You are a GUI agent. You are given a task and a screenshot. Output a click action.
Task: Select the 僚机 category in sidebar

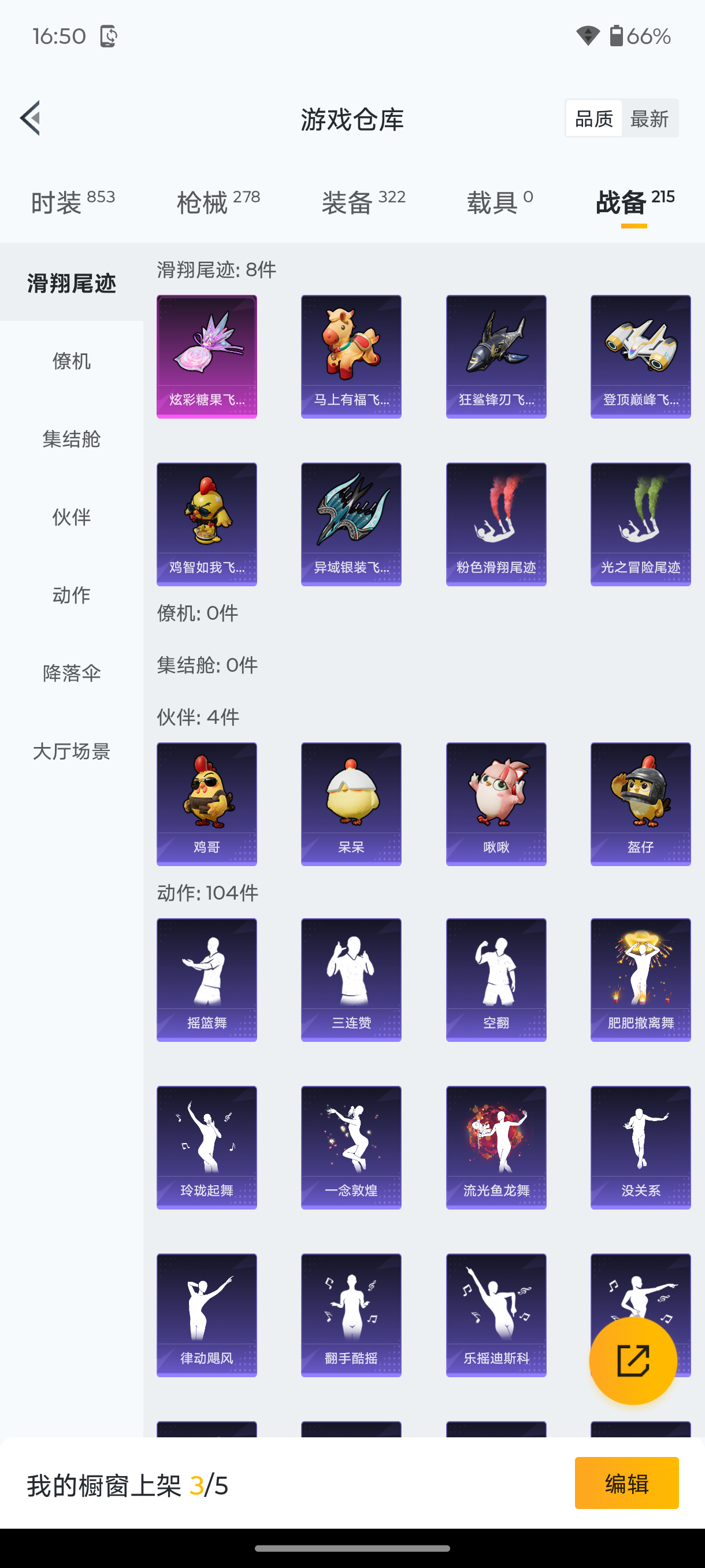pos(71,361)
